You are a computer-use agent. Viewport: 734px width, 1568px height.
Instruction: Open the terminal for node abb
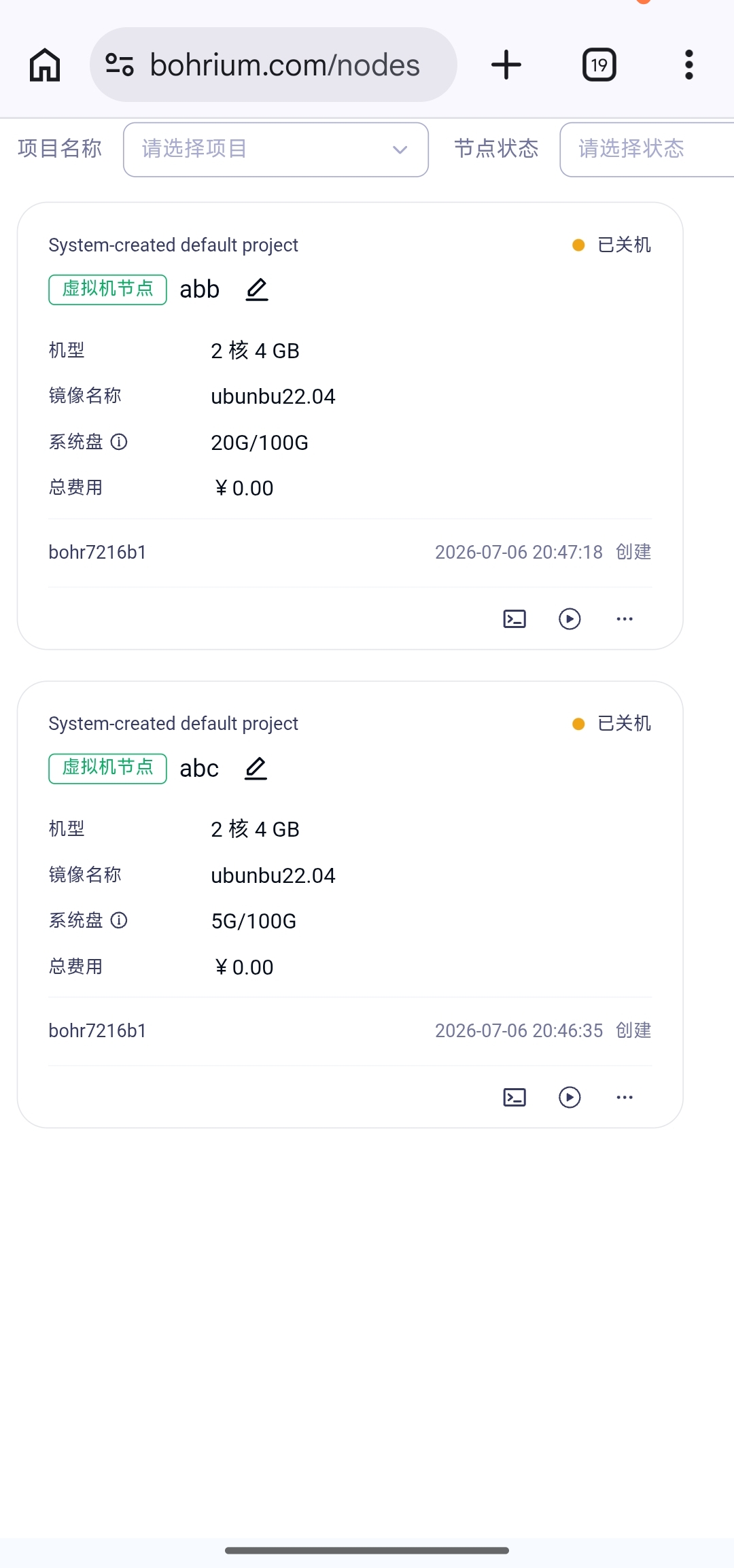[x=514, y=619]
